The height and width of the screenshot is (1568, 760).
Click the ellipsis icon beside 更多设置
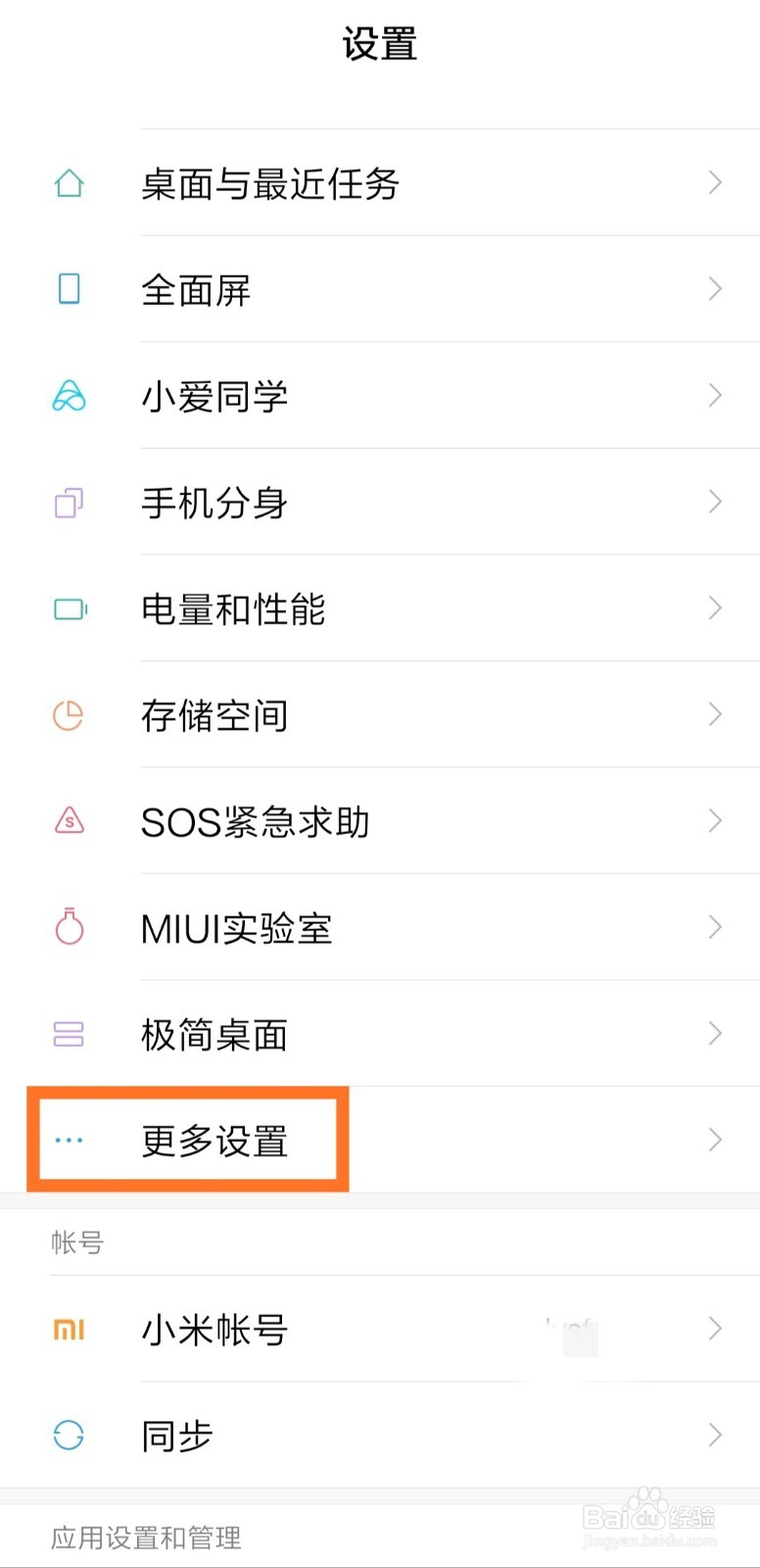(x=69, y=1140)
